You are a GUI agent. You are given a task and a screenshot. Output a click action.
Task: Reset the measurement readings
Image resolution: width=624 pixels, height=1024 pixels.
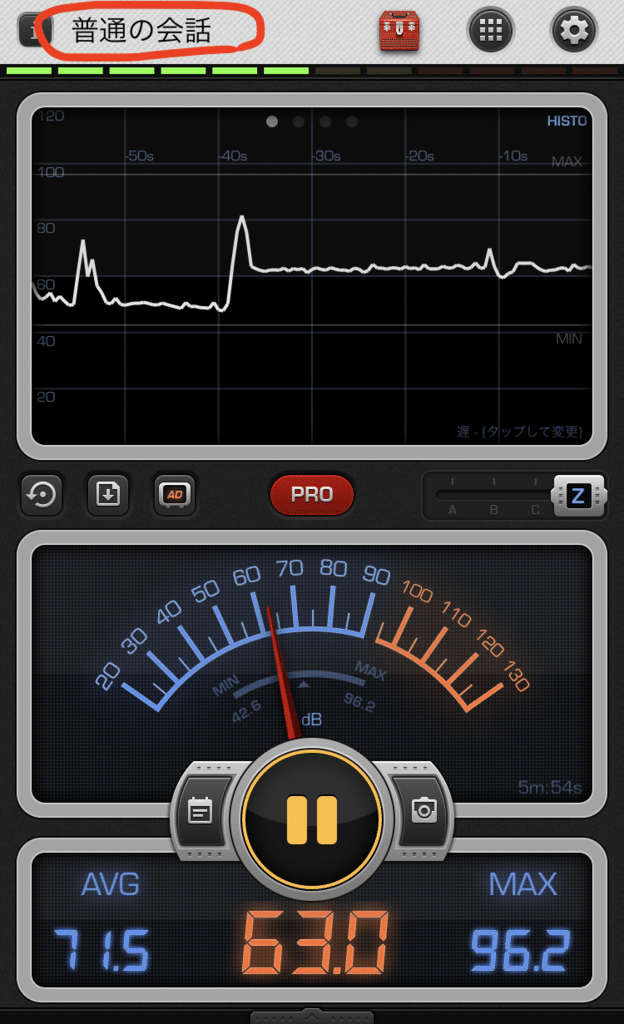pos(42,494)
